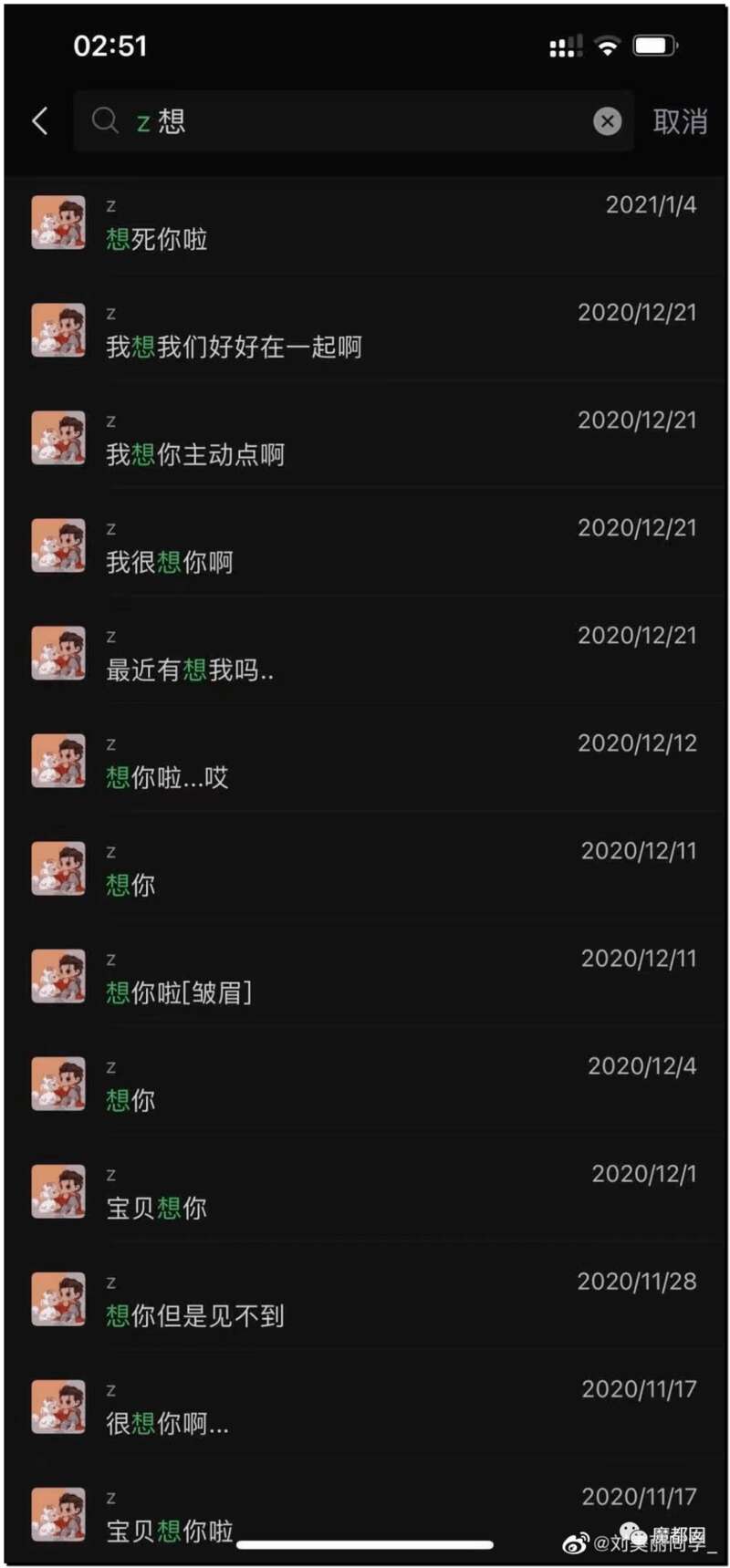This screenshot has width=730, height=1568.
Task: Select the result 我很想你啊
Action: (365, 547)
